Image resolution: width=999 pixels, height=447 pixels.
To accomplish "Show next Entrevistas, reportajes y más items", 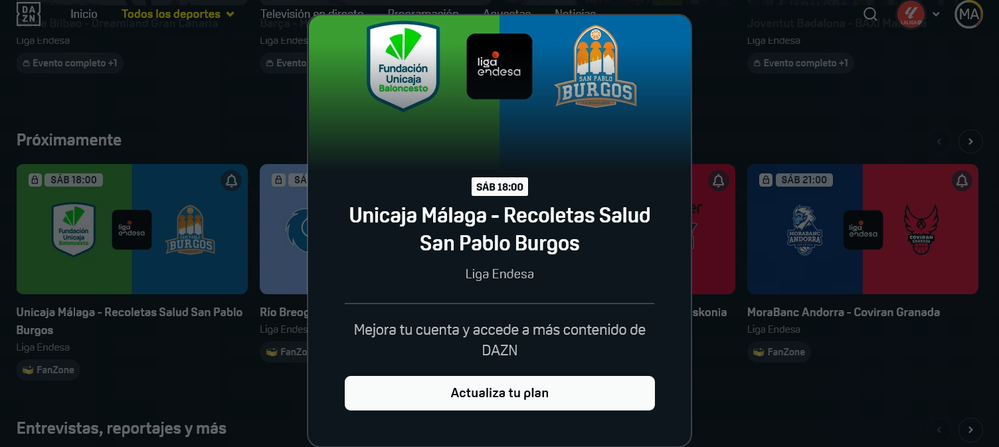I will pos(968,429).
